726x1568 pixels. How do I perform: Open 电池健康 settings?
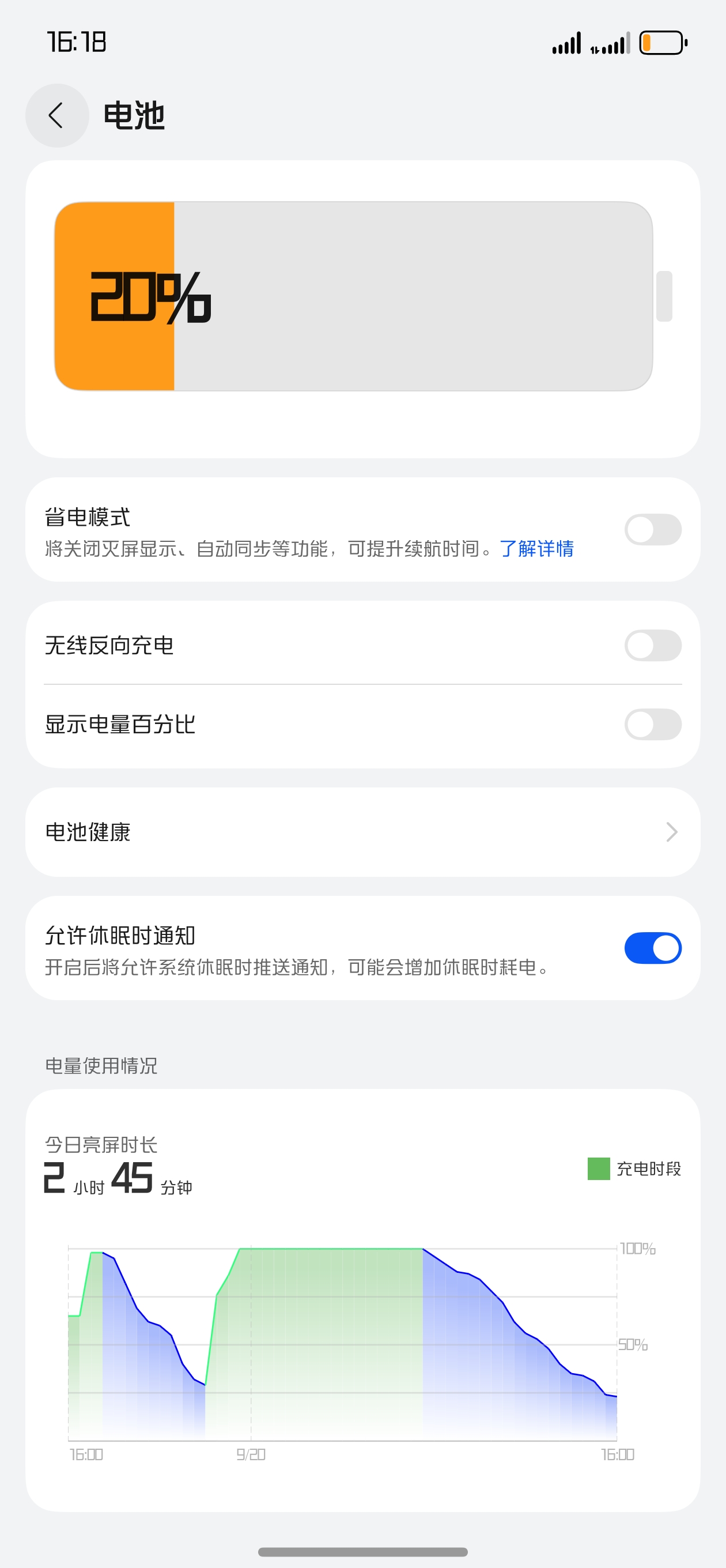pyautogui.click(x=362, y=832)
